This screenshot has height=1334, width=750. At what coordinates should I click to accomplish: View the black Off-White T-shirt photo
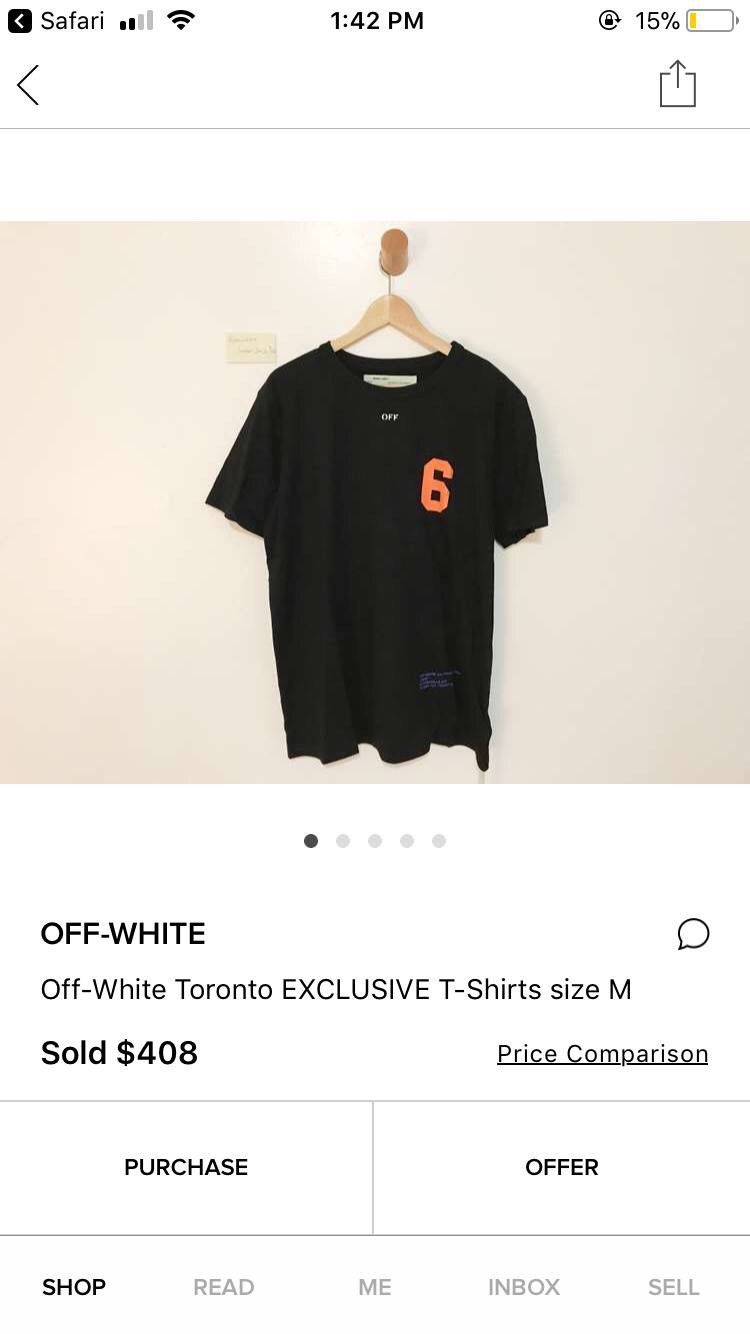click(375, 502)
